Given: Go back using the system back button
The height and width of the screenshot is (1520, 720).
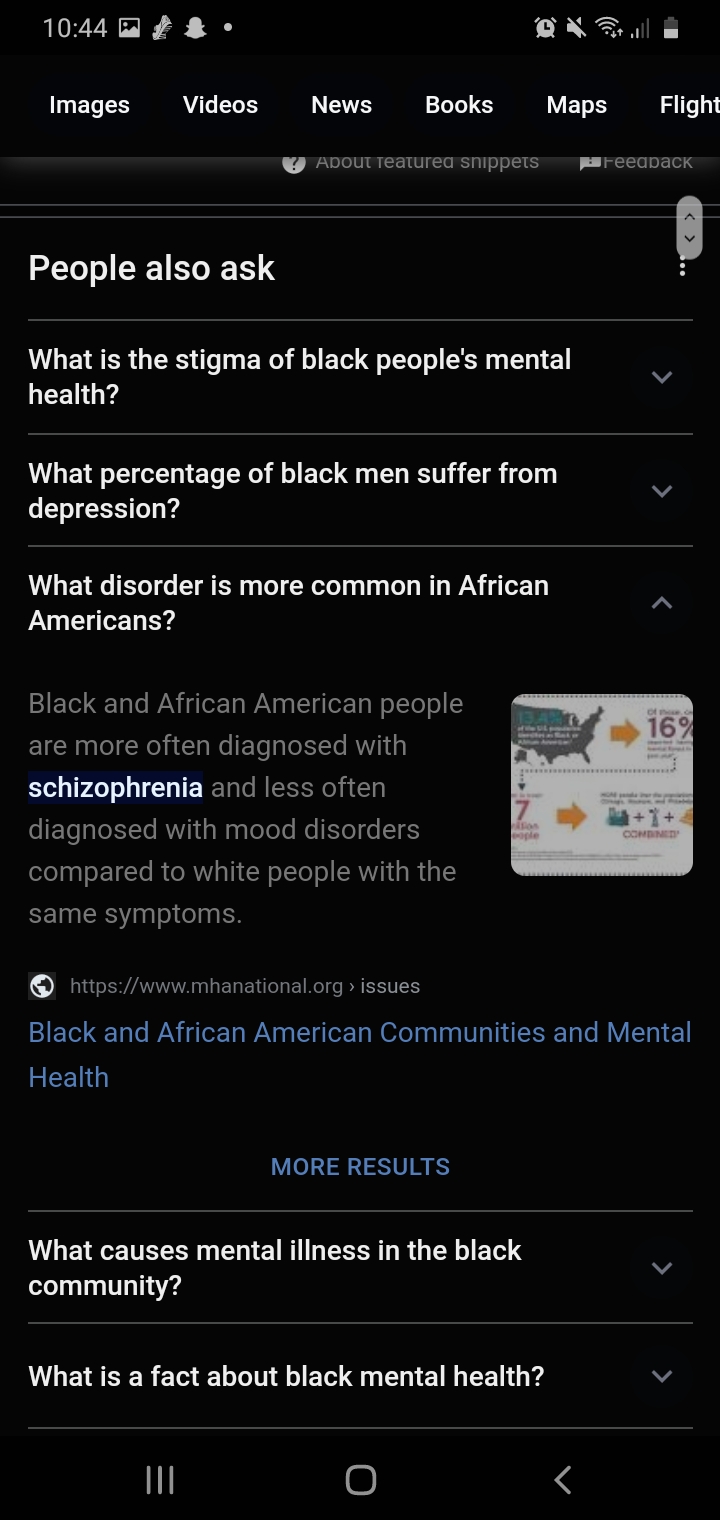Looking at the screenshot, I should pyautogui.click(x=563, y=1479).
